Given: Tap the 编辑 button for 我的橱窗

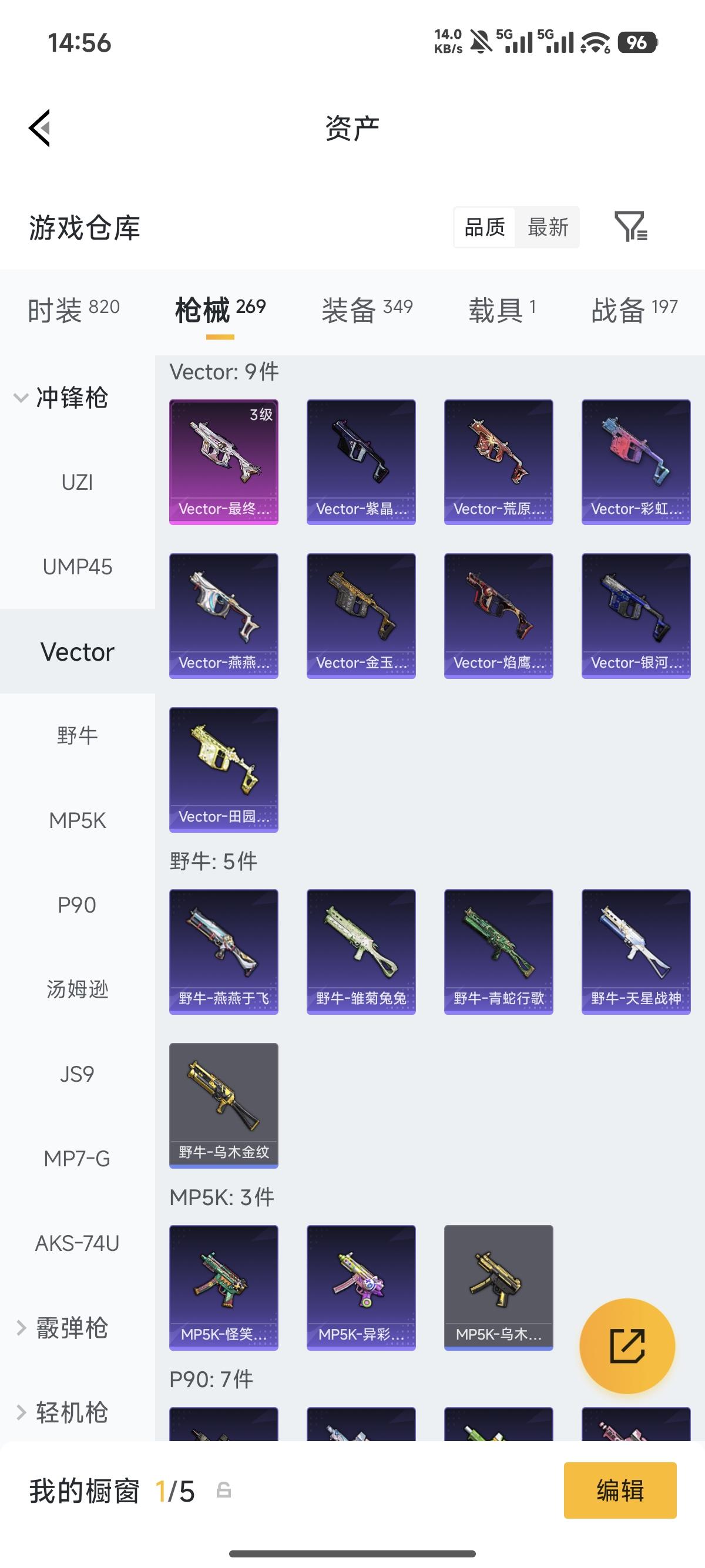Looking at the screenshot, I should point(620,1490).
